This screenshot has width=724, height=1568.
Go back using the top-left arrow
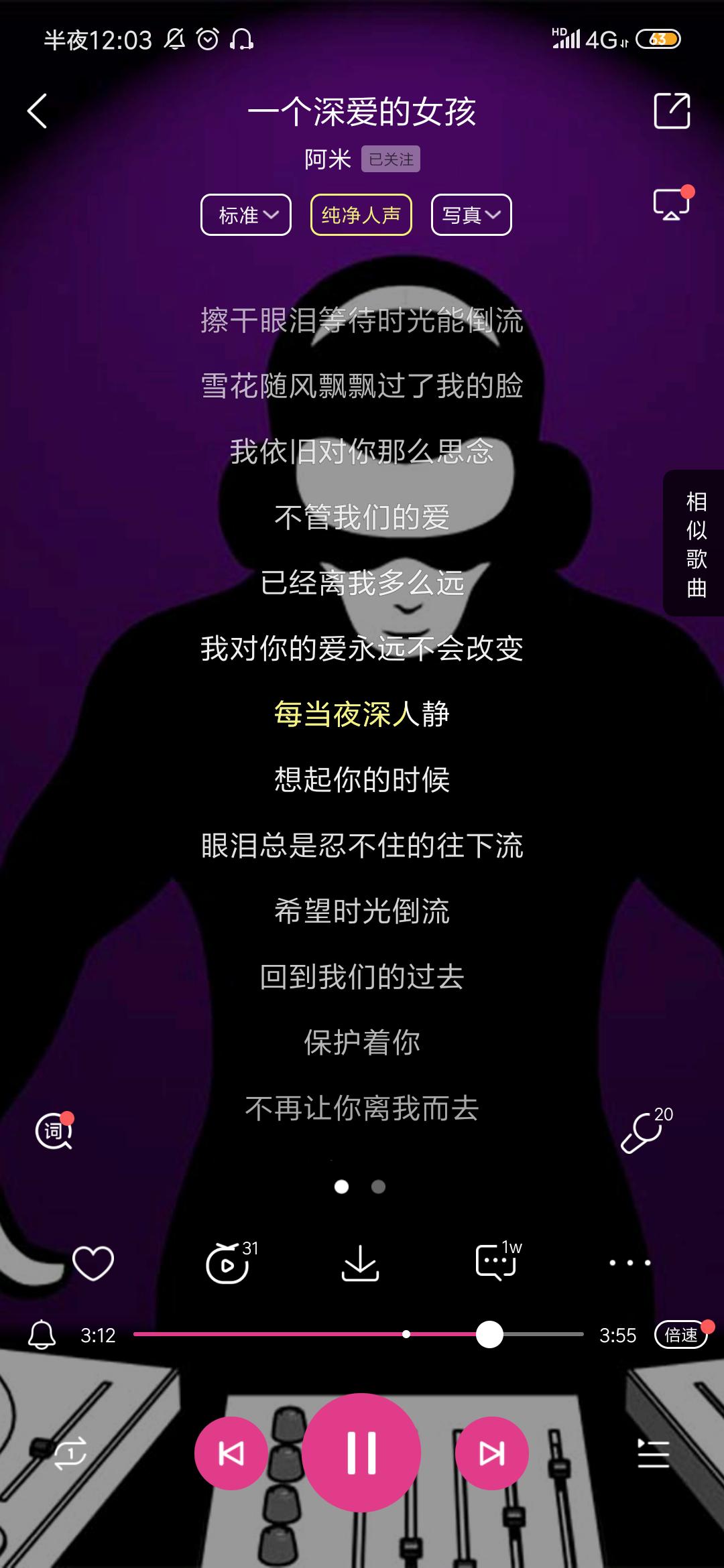[x=38, y=111]
